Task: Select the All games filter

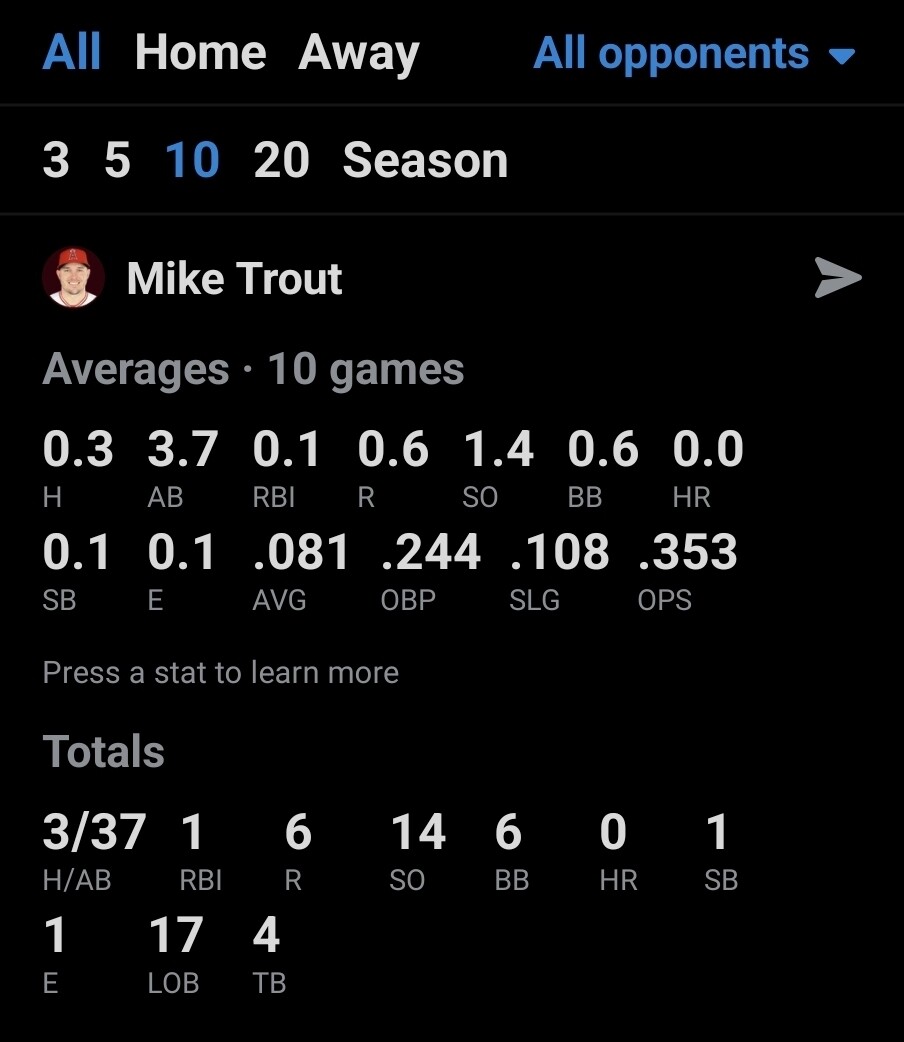Action: click(x=72, y=52)
